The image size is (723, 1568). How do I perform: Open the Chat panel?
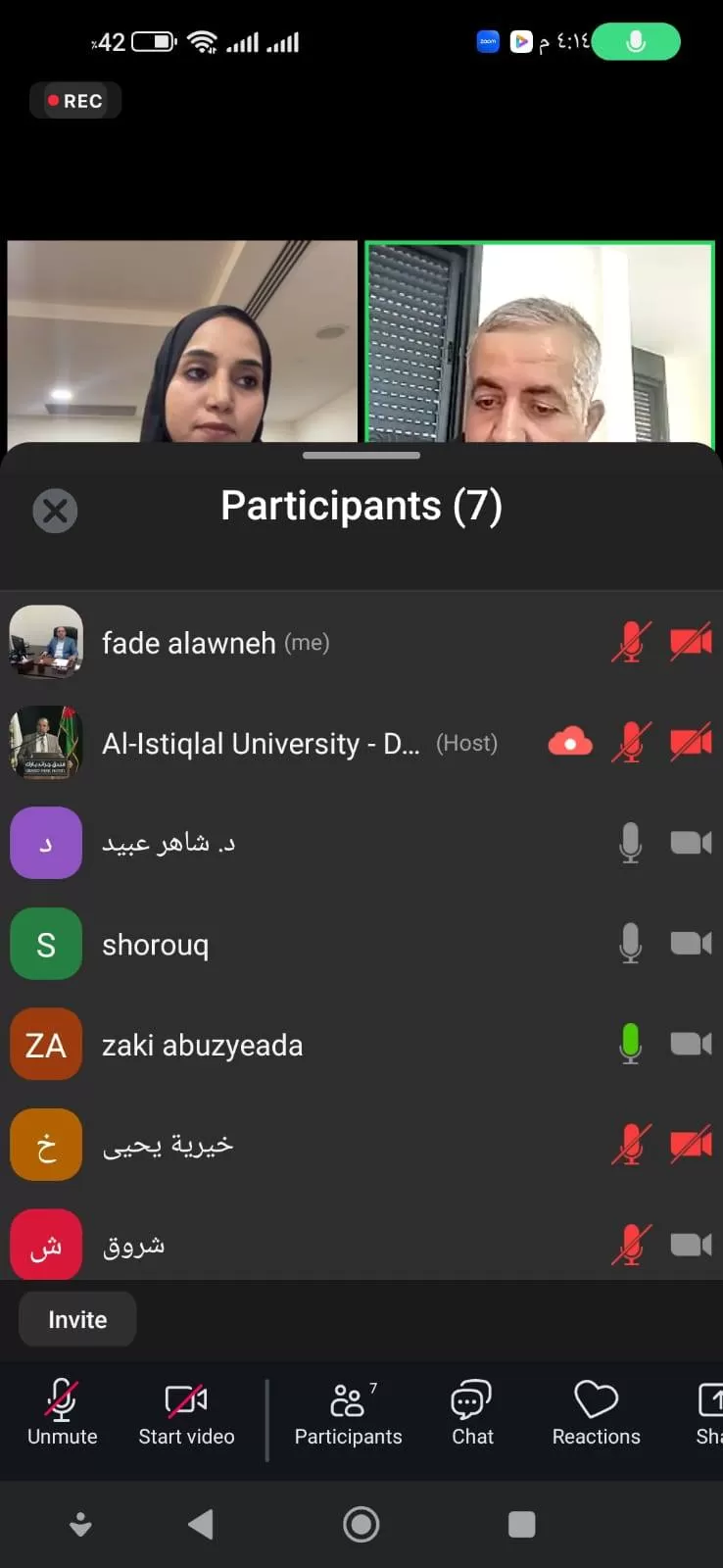[472, 1411]
